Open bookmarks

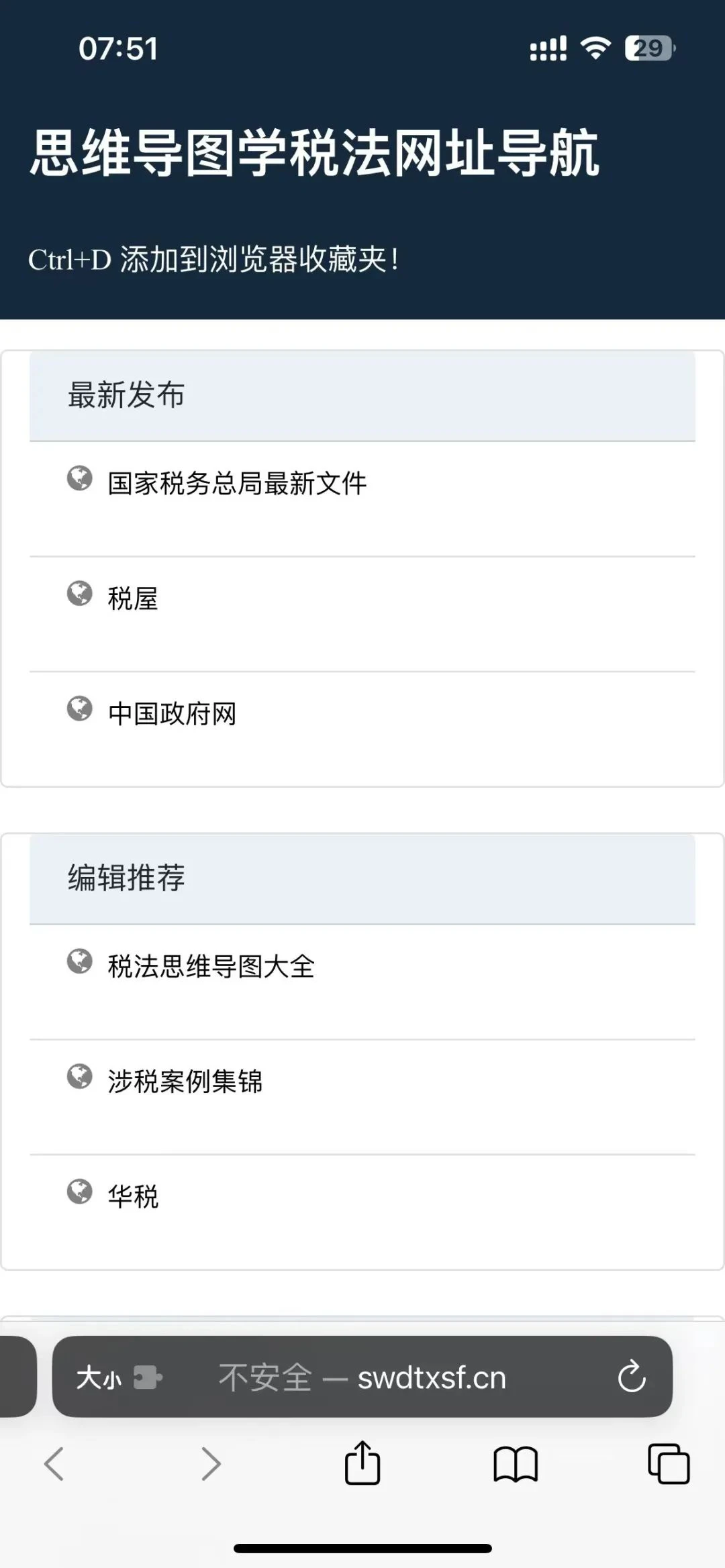[x=516, y=1463]
